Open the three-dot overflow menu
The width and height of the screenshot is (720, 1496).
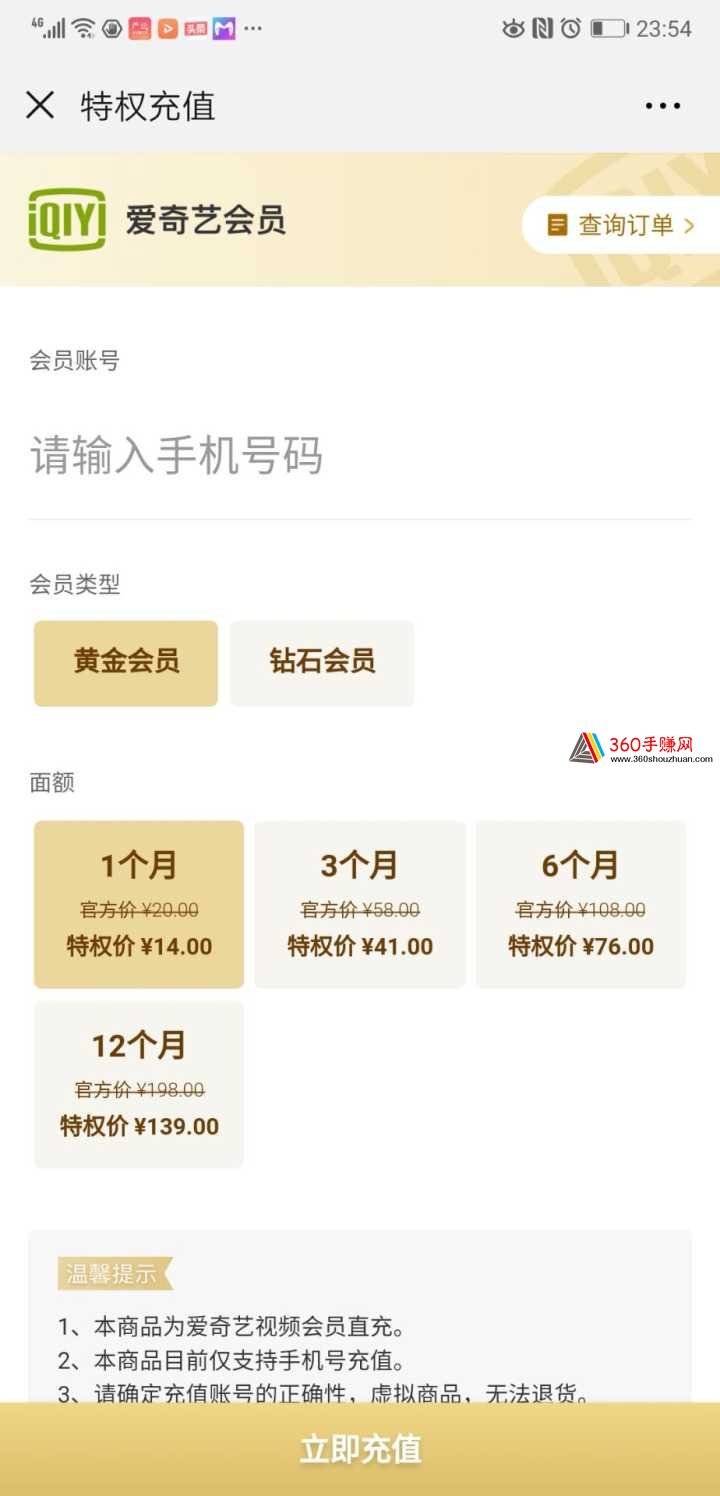click(x=663, y=106)
